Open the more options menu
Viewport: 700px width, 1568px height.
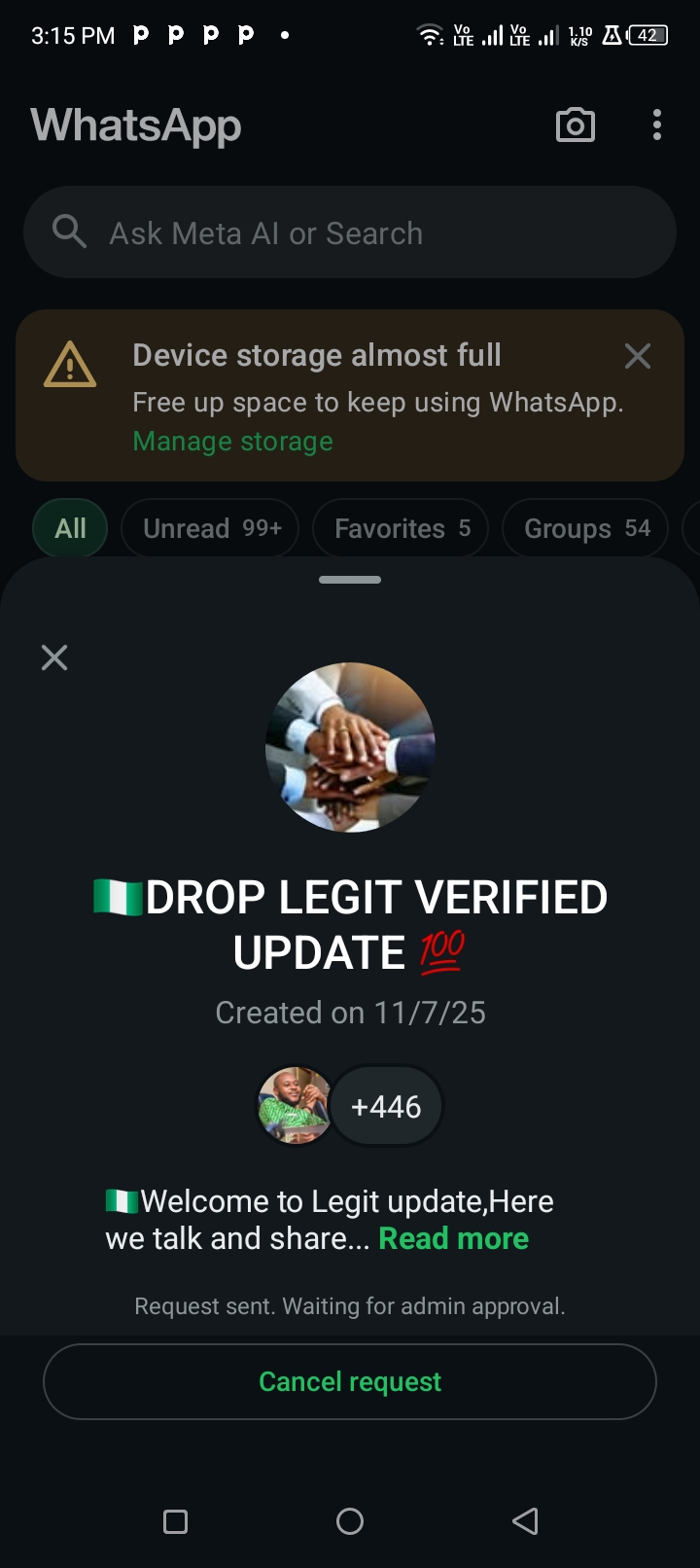tap(657, 125)
